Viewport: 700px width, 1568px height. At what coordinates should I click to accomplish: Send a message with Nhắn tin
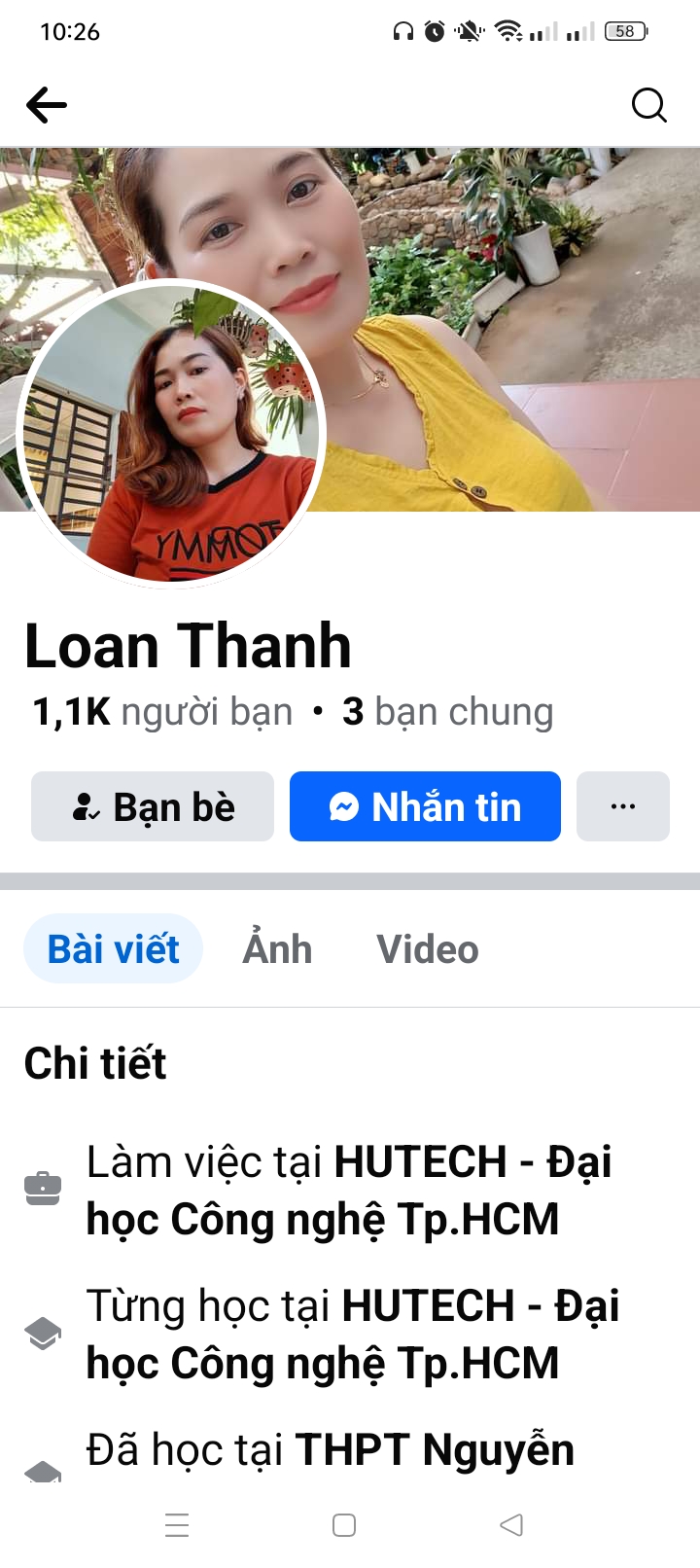coord(425,806)
